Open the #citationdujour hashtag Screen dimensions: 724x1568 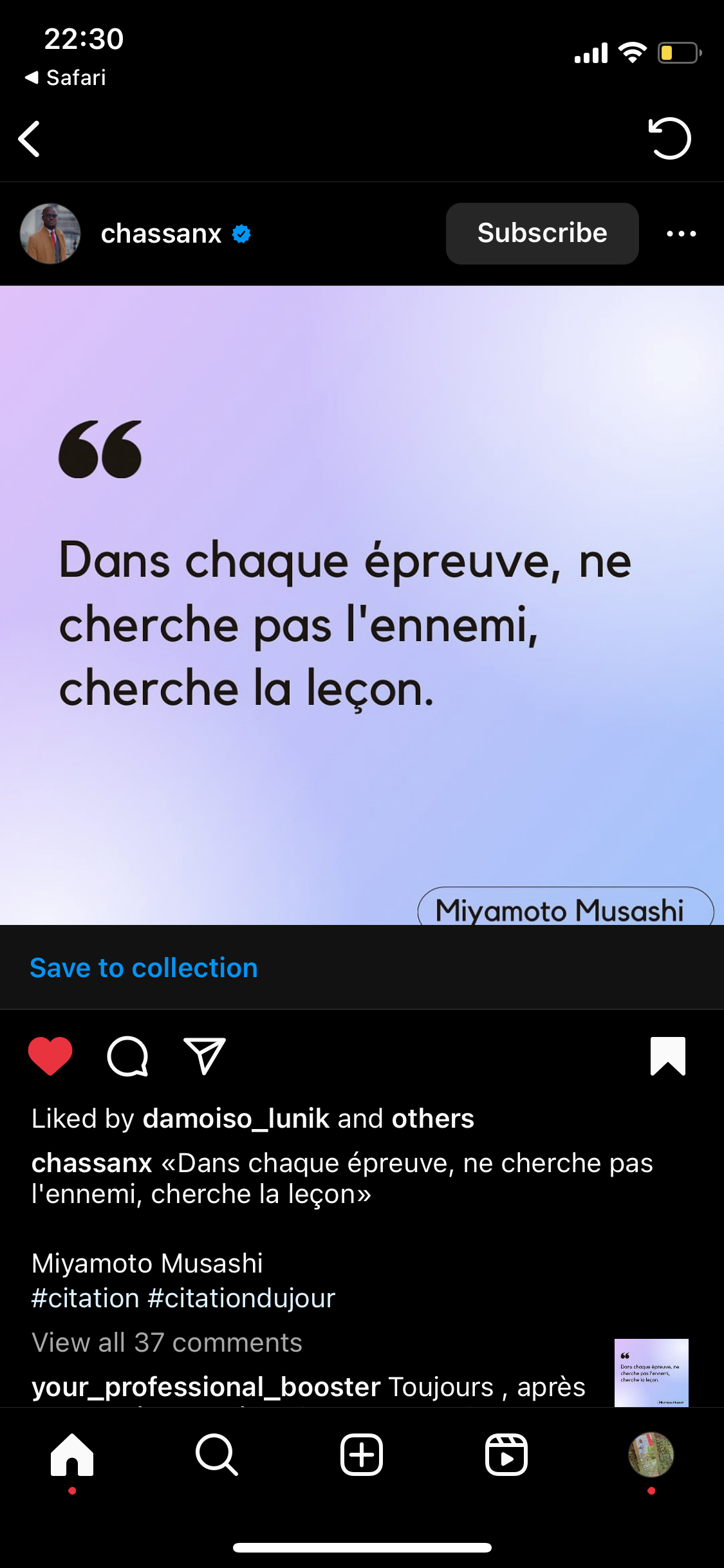coord(241,1298)
